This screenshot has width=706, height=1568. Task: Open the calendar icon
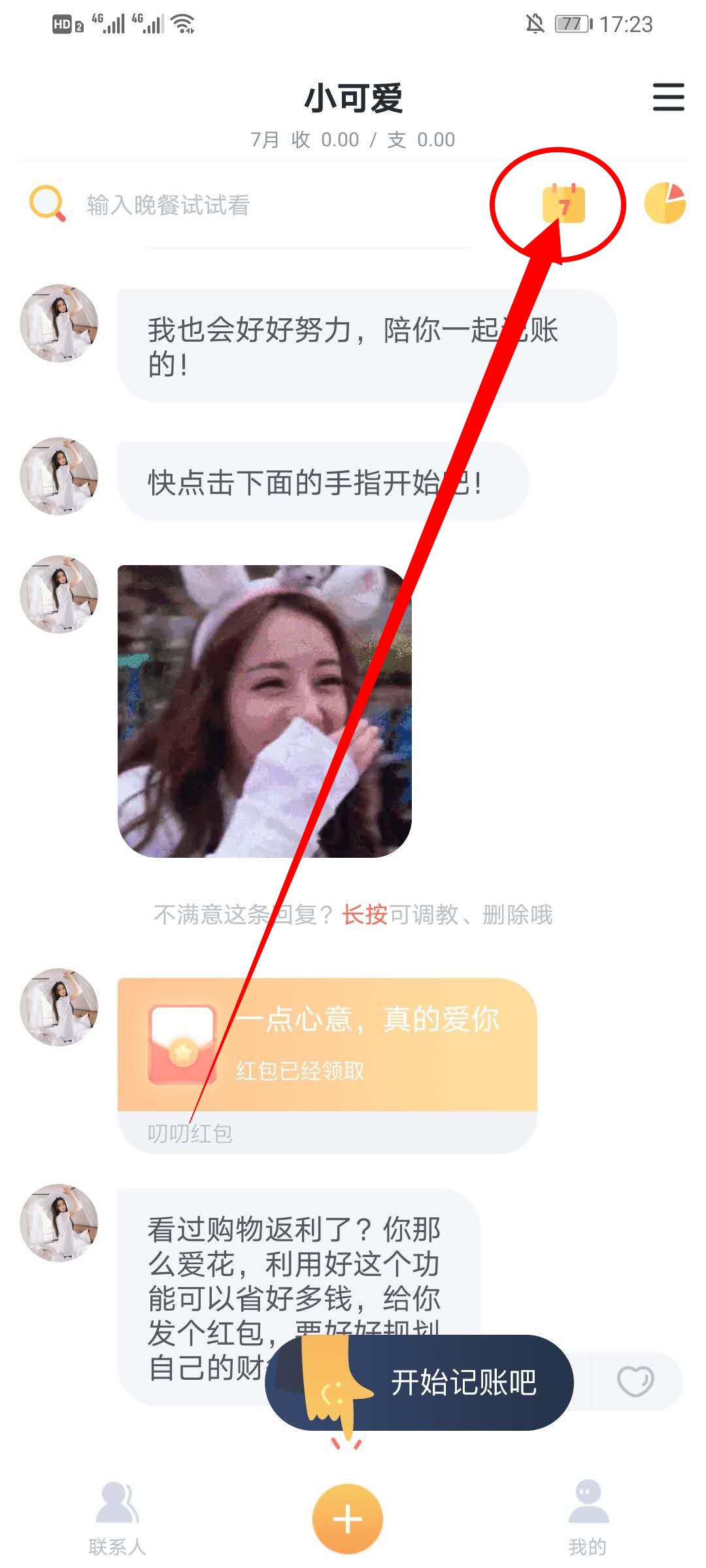point(563,204)
